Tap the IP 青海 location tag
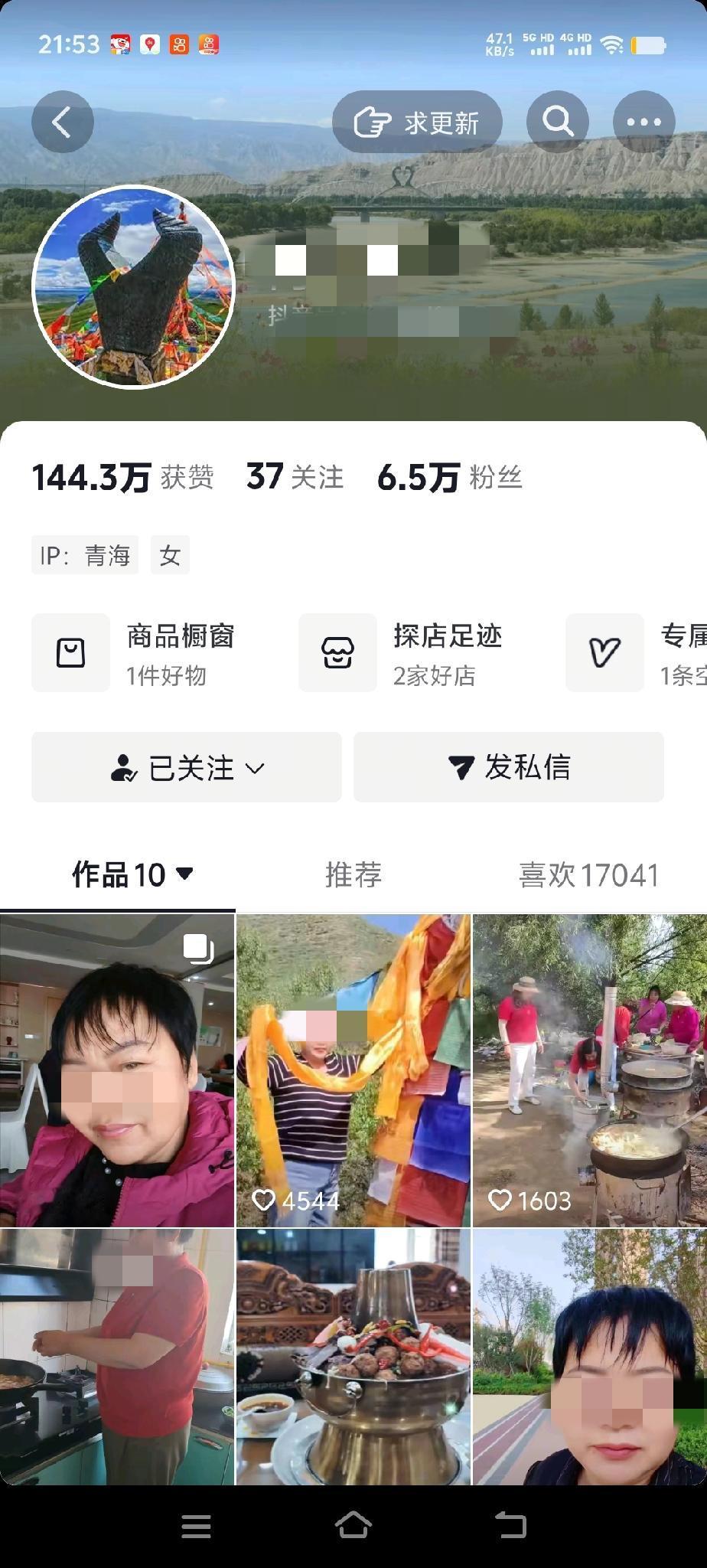Viewport: 707px width, 1568px height. (x=85, y=554)
